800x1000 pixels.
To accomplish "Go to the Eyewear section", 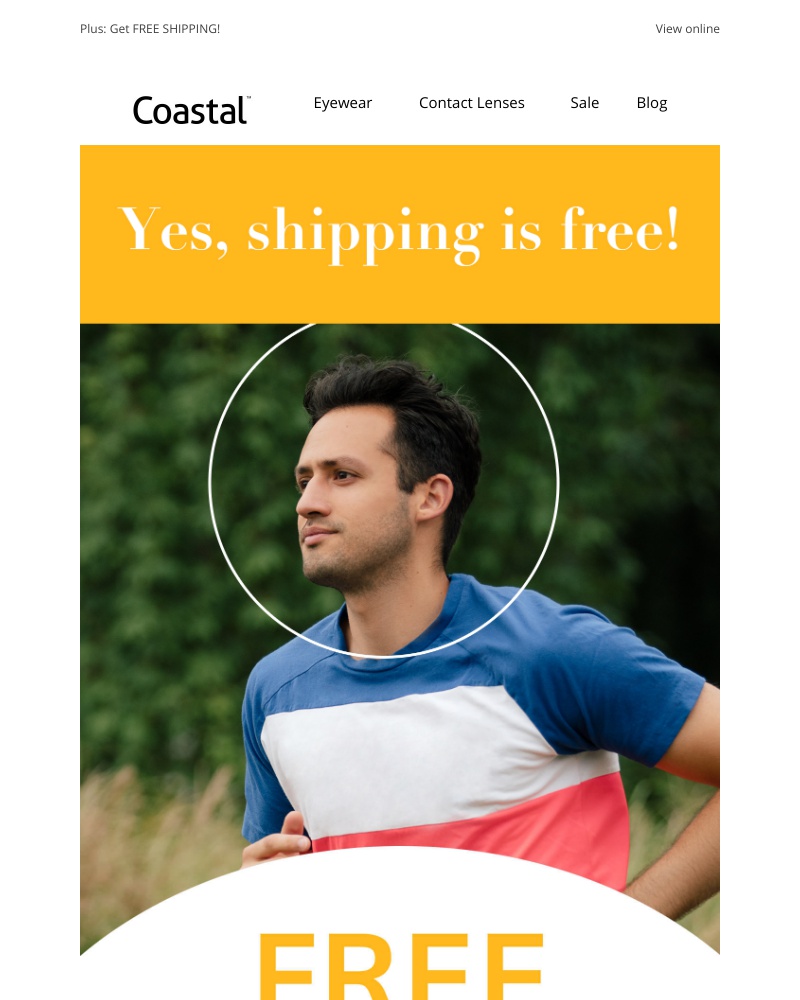I will (342, 103).
